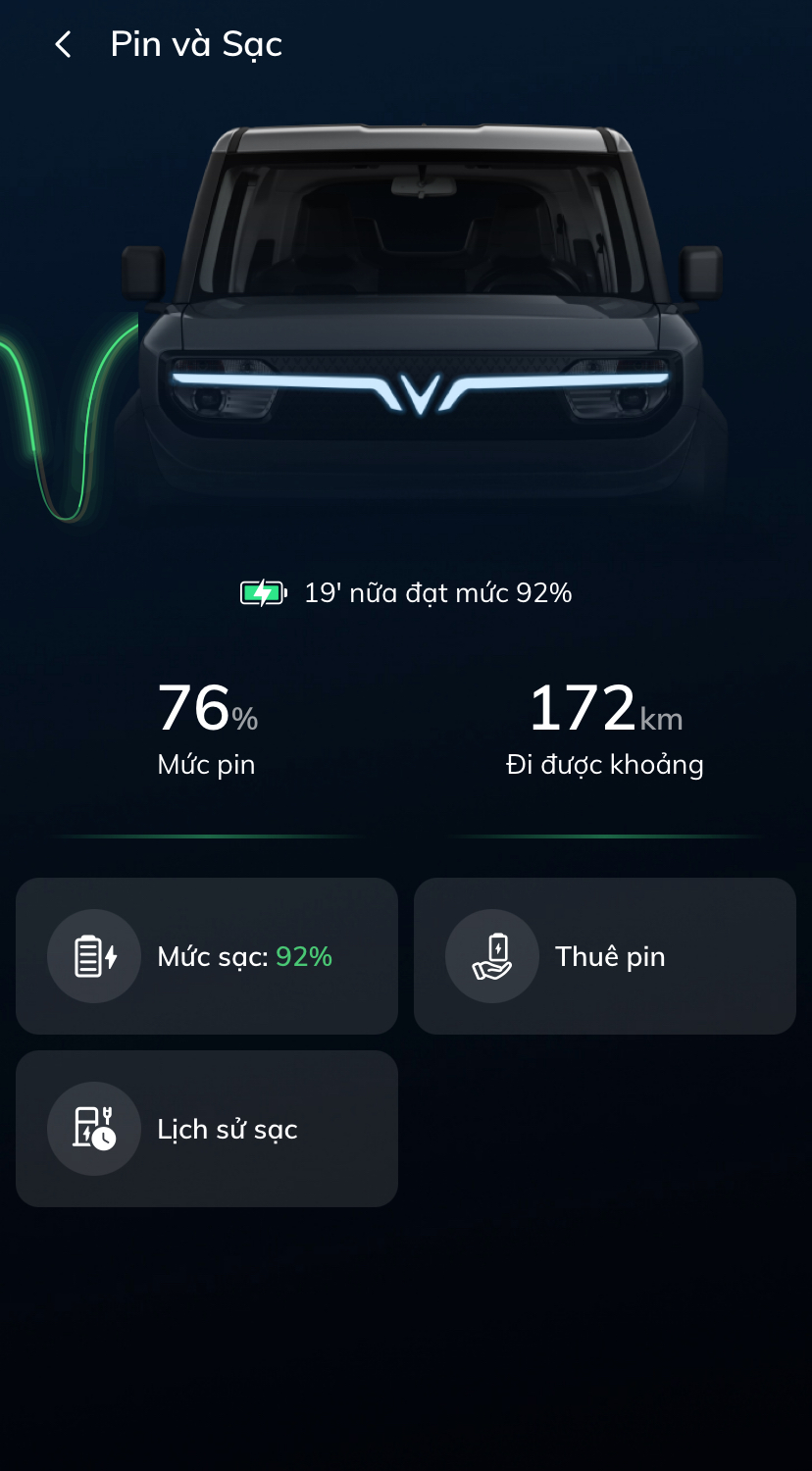
Task: Open Lịch sử sạc charging history
Action: click(206, 1129)
